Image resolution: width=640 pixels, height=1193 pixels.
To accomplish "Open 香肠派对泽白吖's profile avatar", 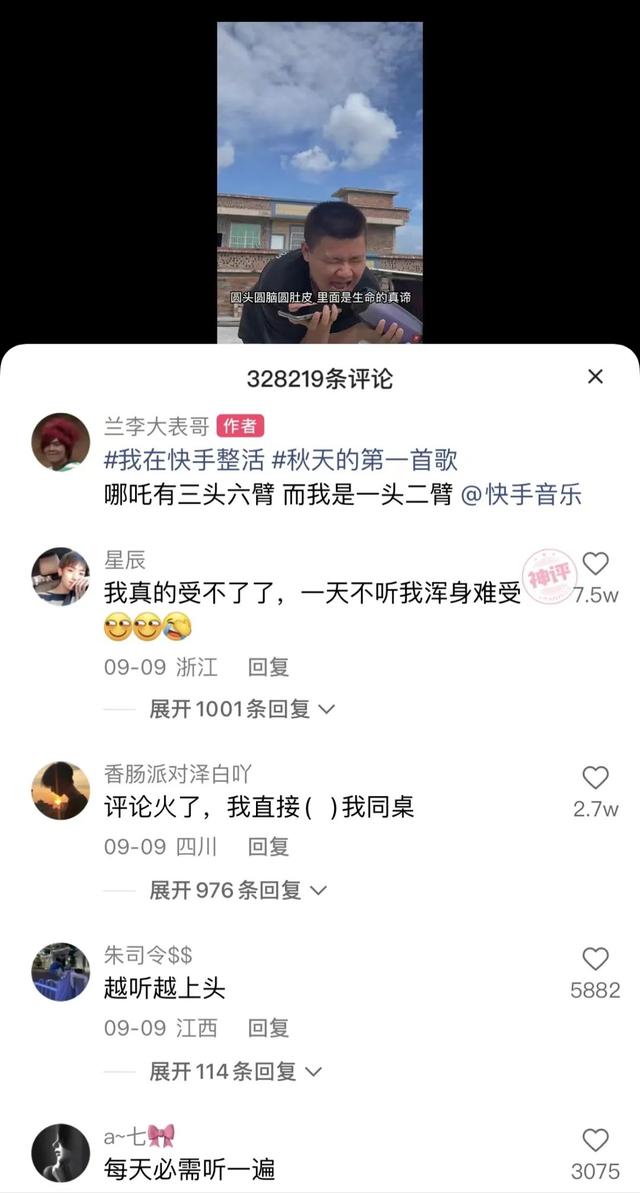I will (60, 790).
